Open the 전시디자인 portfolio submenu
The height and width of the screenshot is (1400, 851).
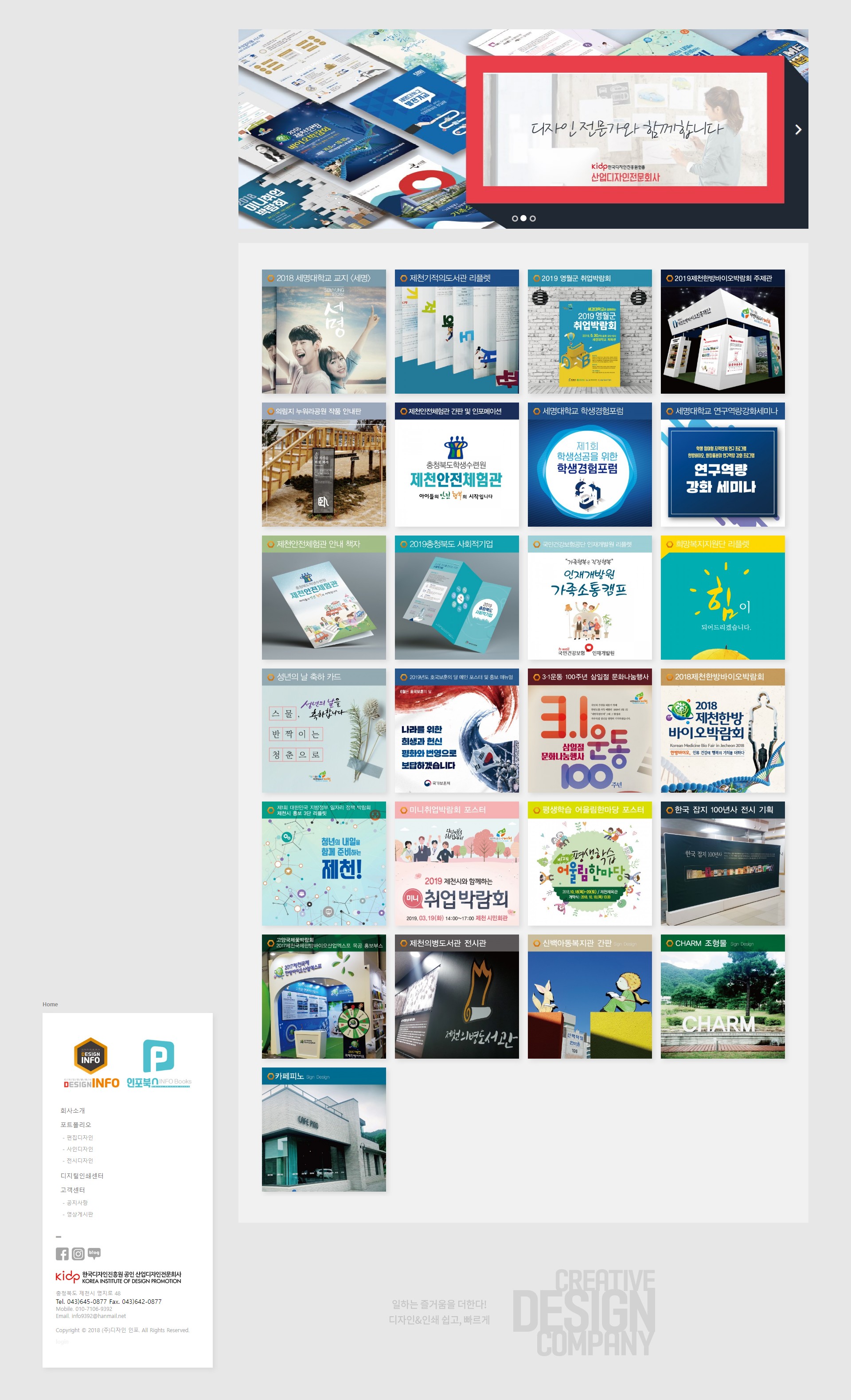tap(79, 1160)
